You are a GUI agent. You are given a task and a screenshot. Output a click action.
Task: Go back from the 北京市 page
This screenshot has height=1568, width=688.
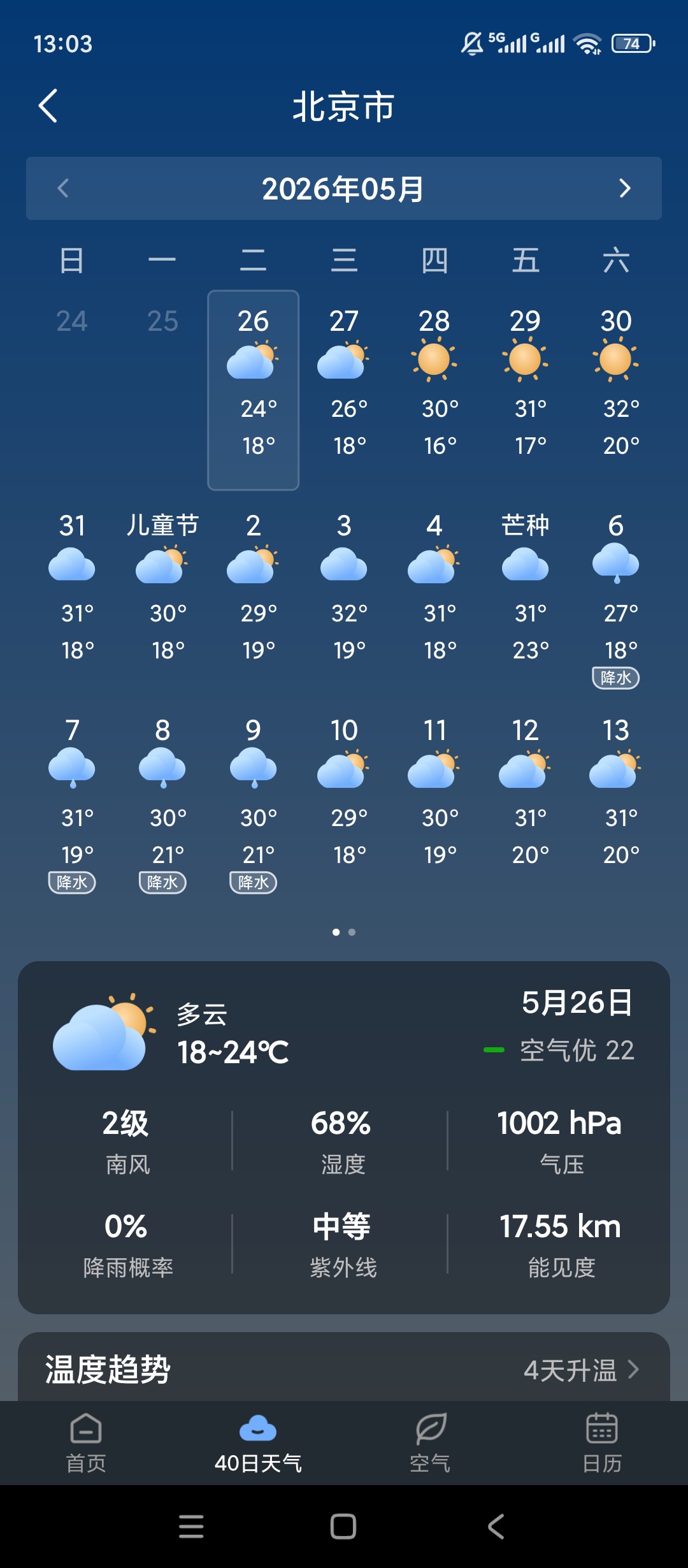tap(48, 106)
